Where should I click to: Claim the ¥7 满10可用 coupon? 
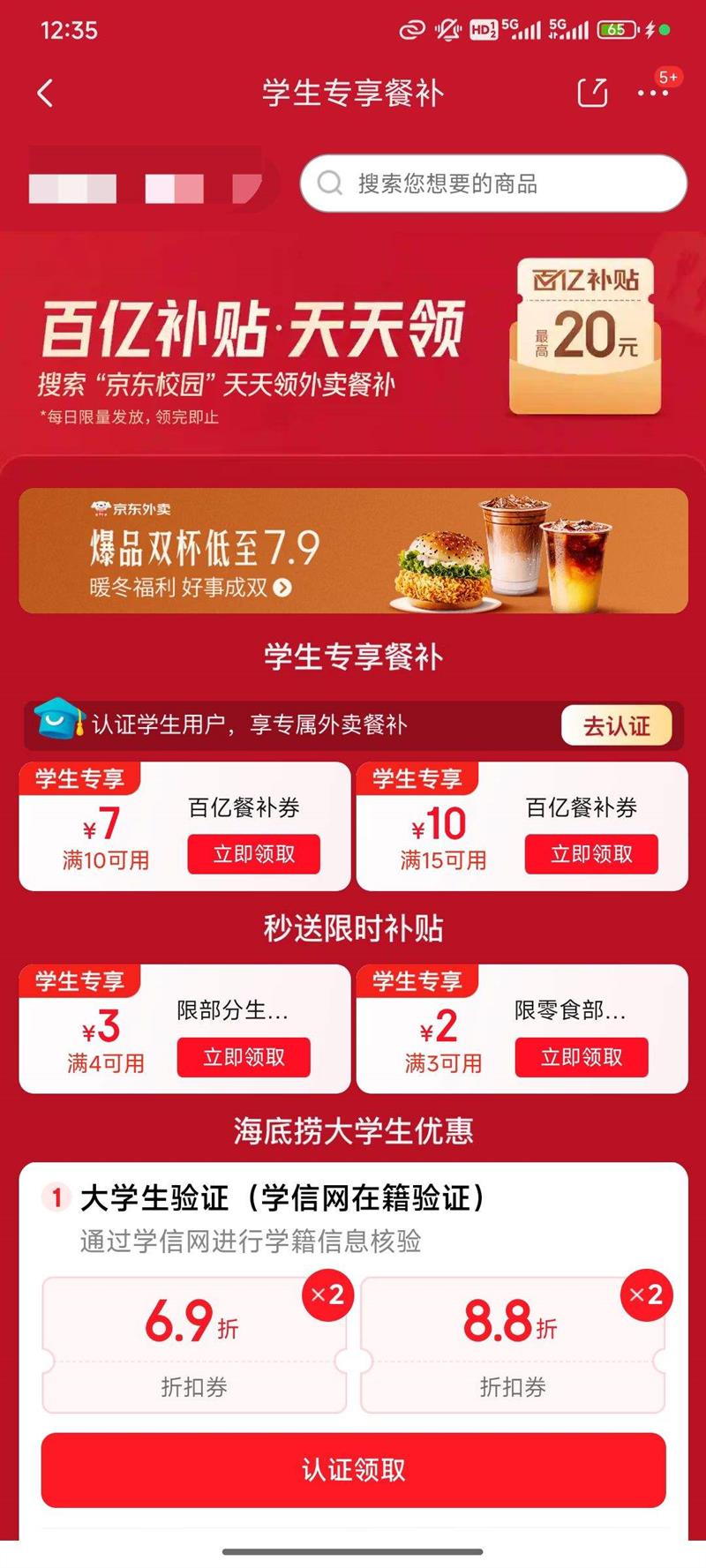coord(253,854)
